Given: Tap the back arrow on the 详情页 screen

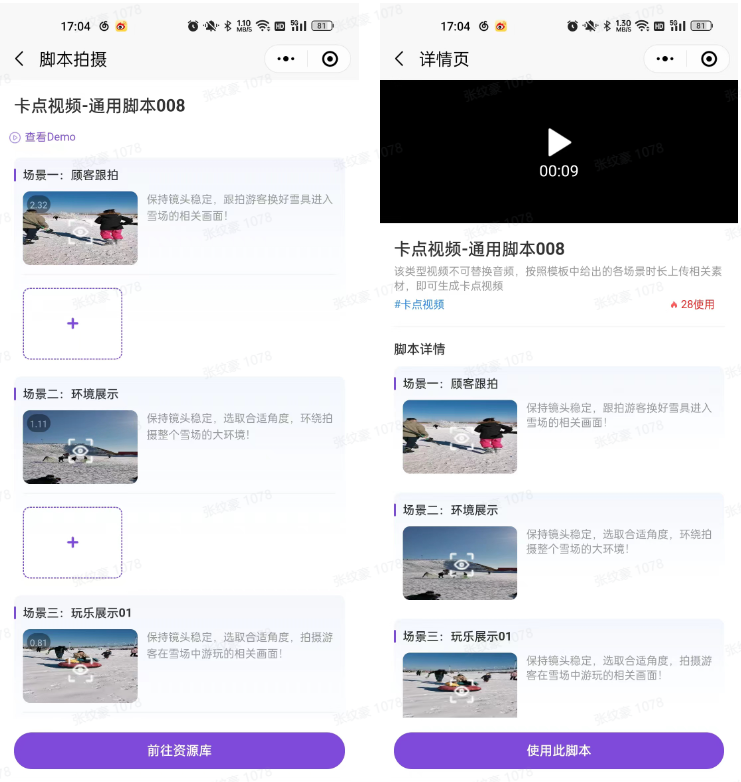Looking at the screenshot, I should pyautogui.click(x=399, y=59).
